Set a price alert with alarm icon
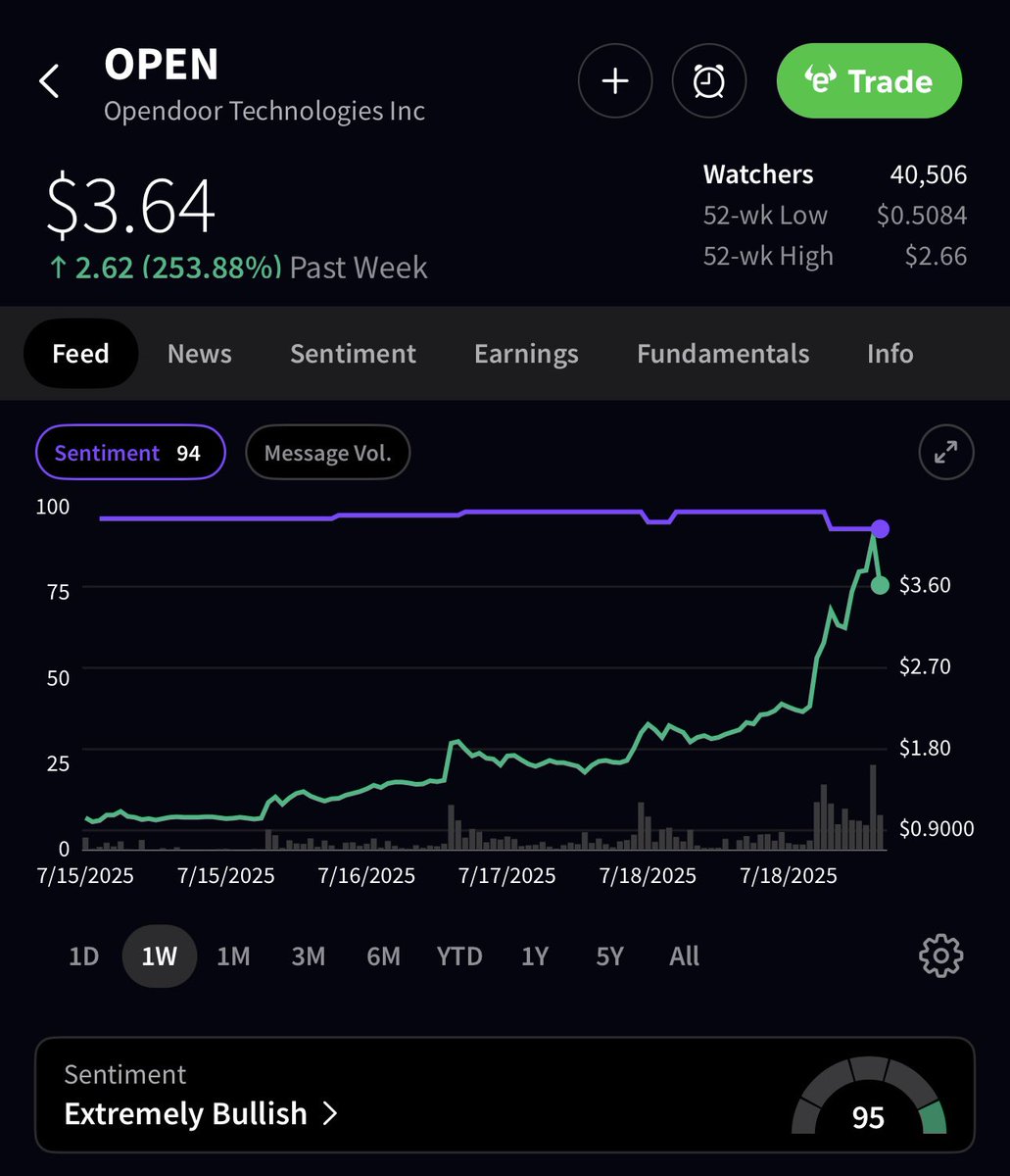 (709, 81)
